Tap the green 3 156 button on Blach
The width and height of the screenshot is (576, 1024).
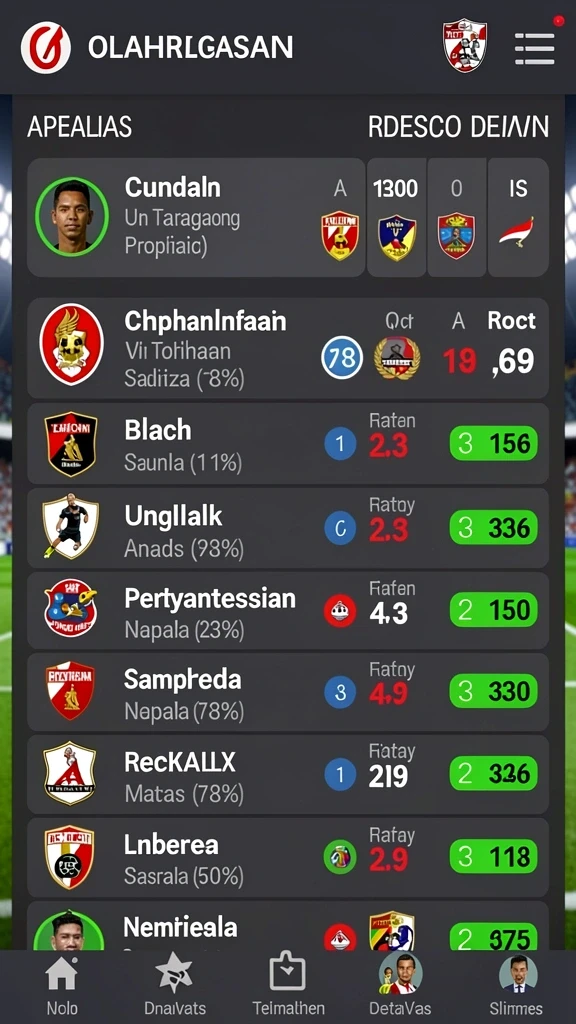[x=494, y=444]
